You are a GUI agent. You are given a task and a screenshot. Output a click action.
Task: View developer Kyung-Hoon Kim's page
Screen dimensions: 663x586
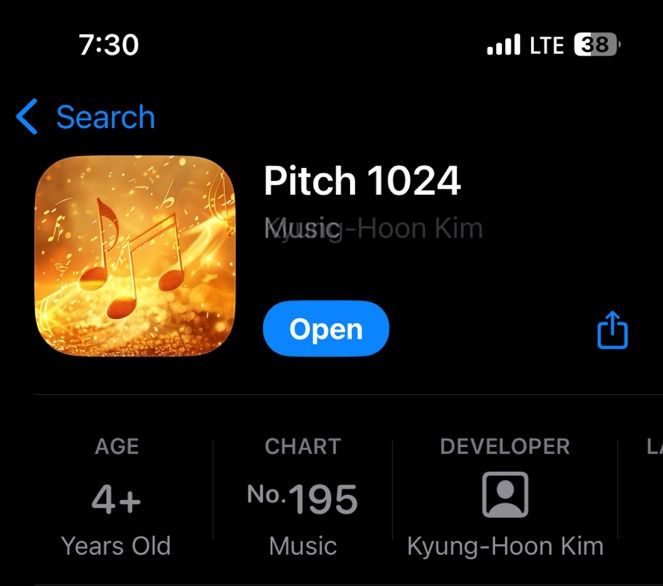(505, 497)
